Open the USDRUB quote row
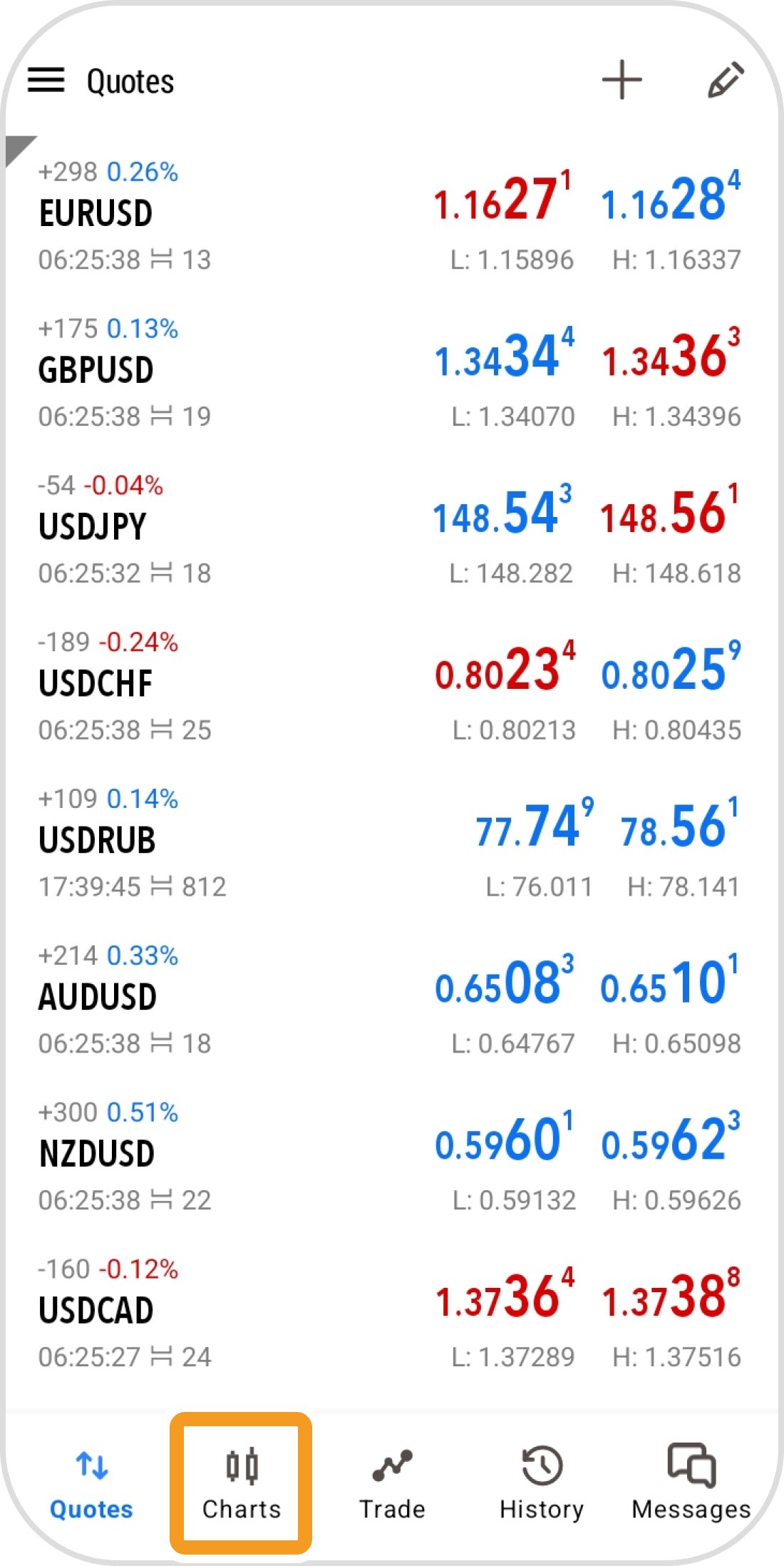This screenshot has width=784, height=1566. click(x=98, y=841)
